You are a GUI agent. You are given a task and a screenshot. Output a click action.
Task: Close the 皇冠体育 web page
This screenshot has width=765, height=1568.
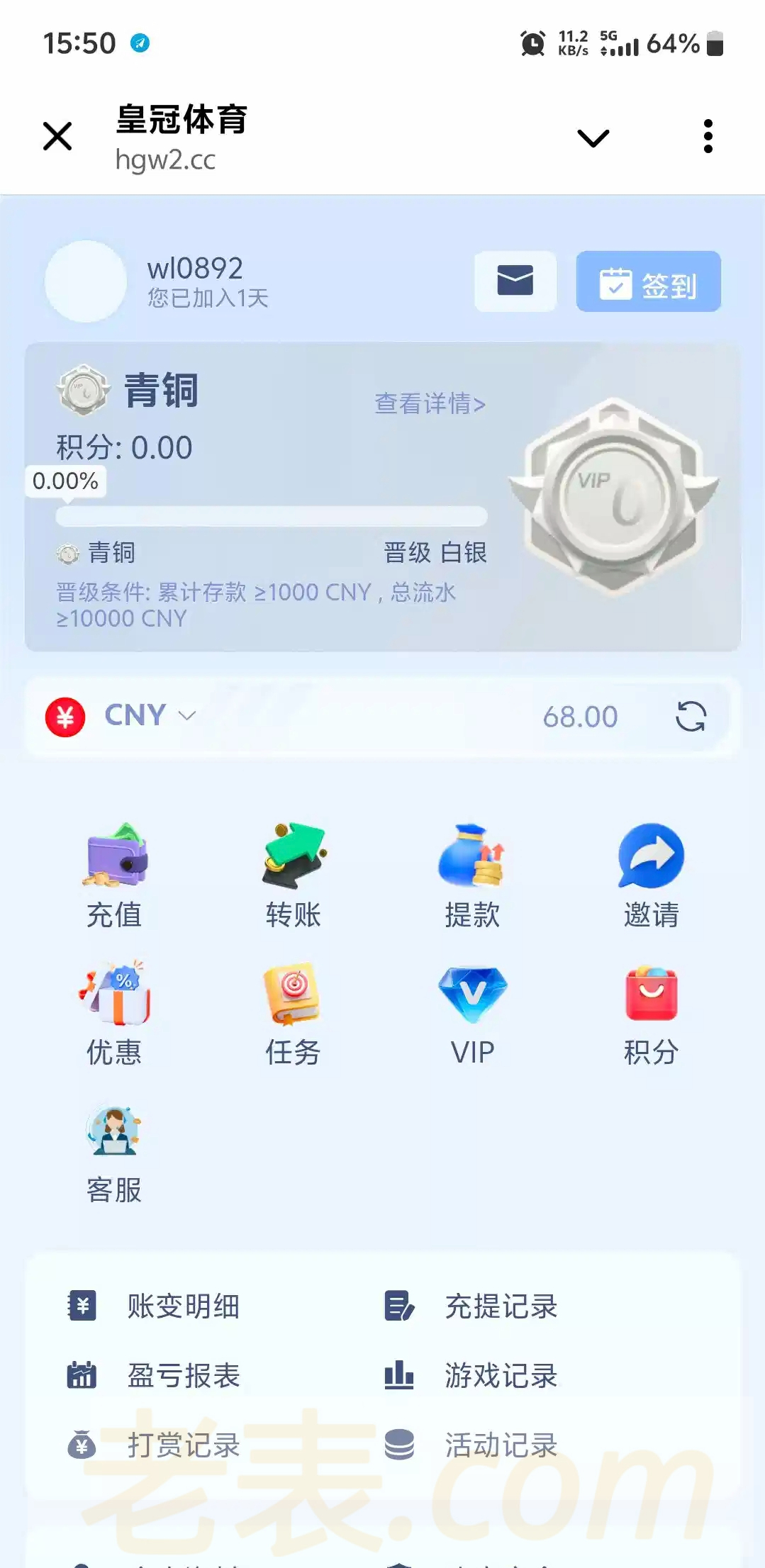(x=57, y=136)
